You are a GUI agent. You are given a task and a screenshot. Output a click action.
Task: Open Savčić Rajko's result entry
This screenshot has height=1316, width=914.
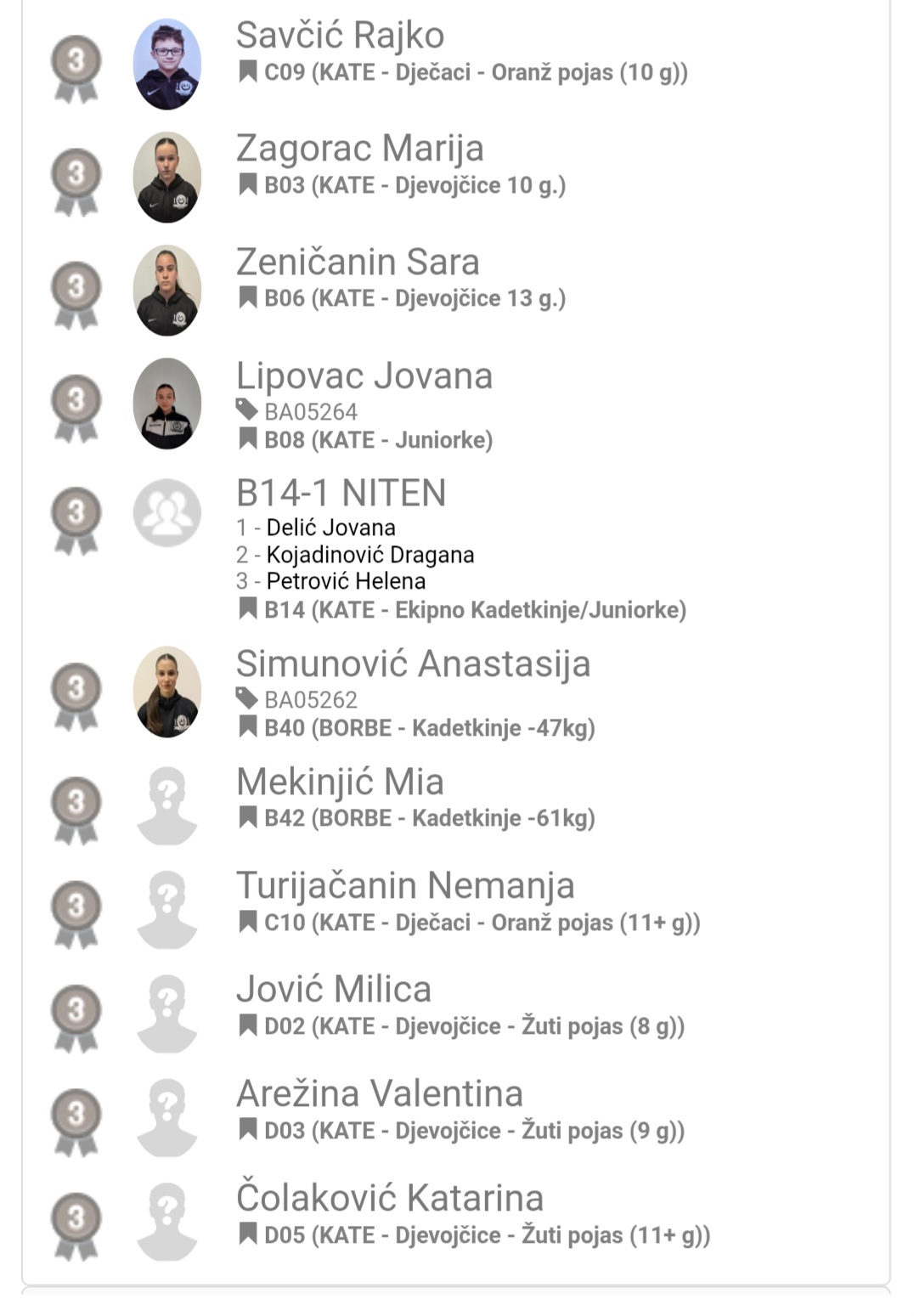point(340,37)
